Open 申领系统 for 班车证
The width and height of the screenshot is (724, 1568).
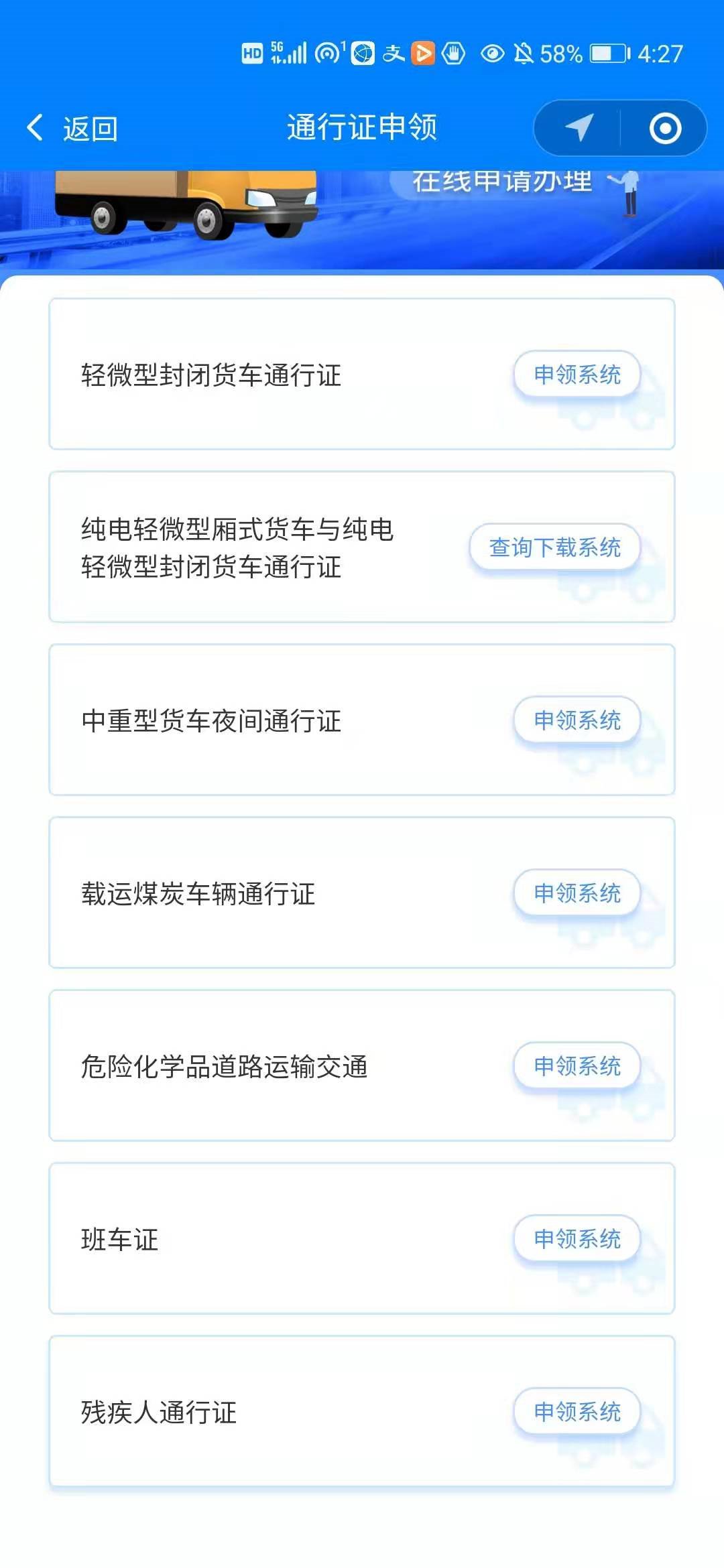(x=577, y=1238)
